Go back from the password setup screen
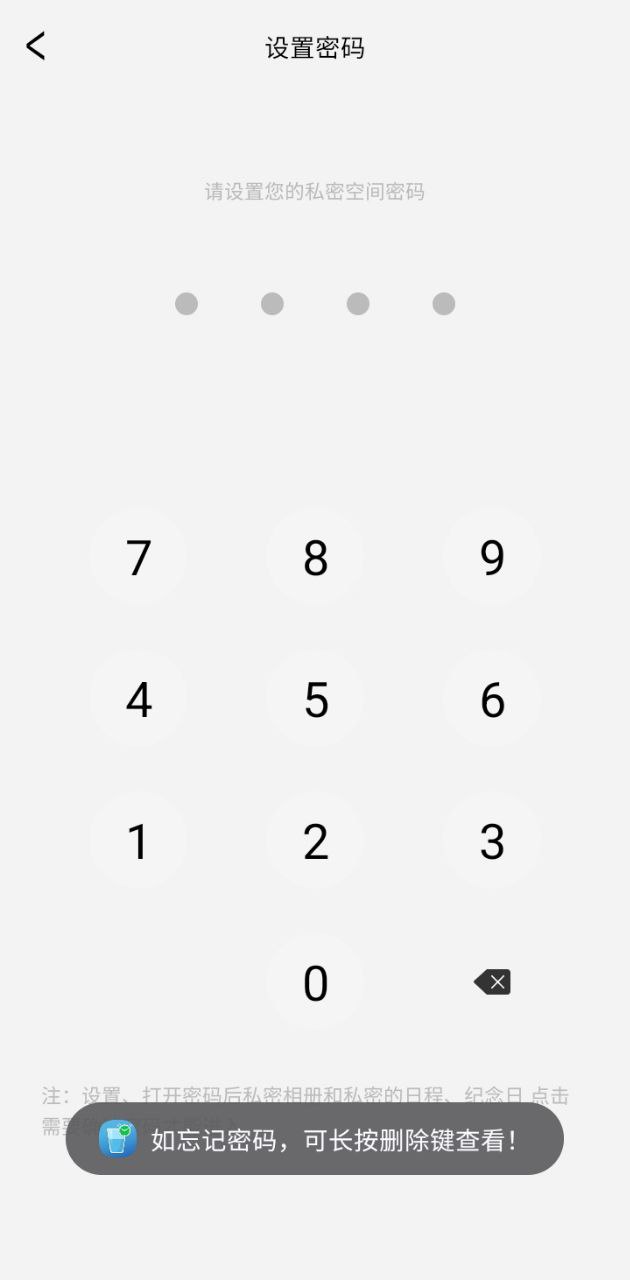Screen dimensions: 630x1280 36,46
